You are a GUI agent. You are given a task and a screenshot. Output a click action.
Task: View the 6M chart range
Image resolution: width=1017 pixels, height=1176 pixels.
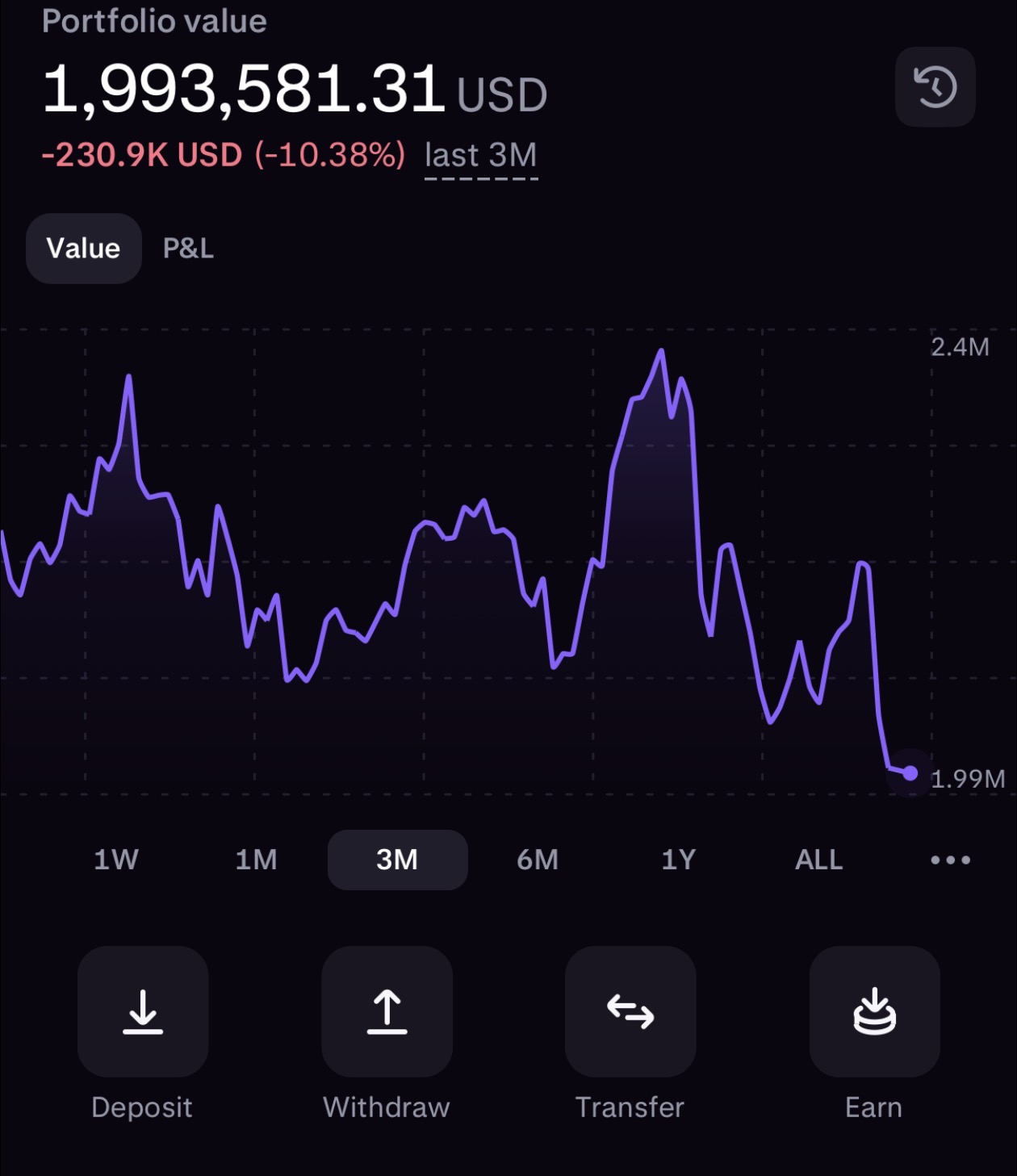coord(538,860)
